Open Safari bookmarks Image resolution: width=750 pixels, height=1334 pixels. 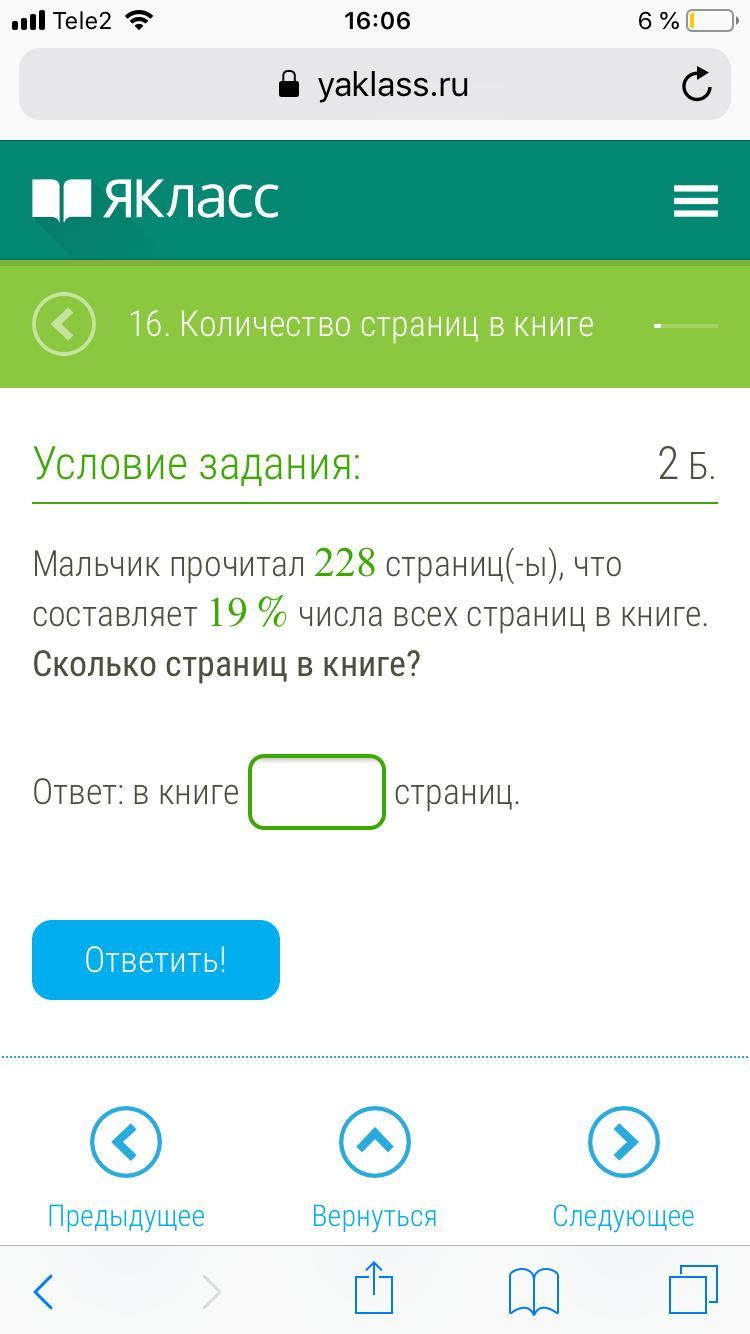point(534,1292)
